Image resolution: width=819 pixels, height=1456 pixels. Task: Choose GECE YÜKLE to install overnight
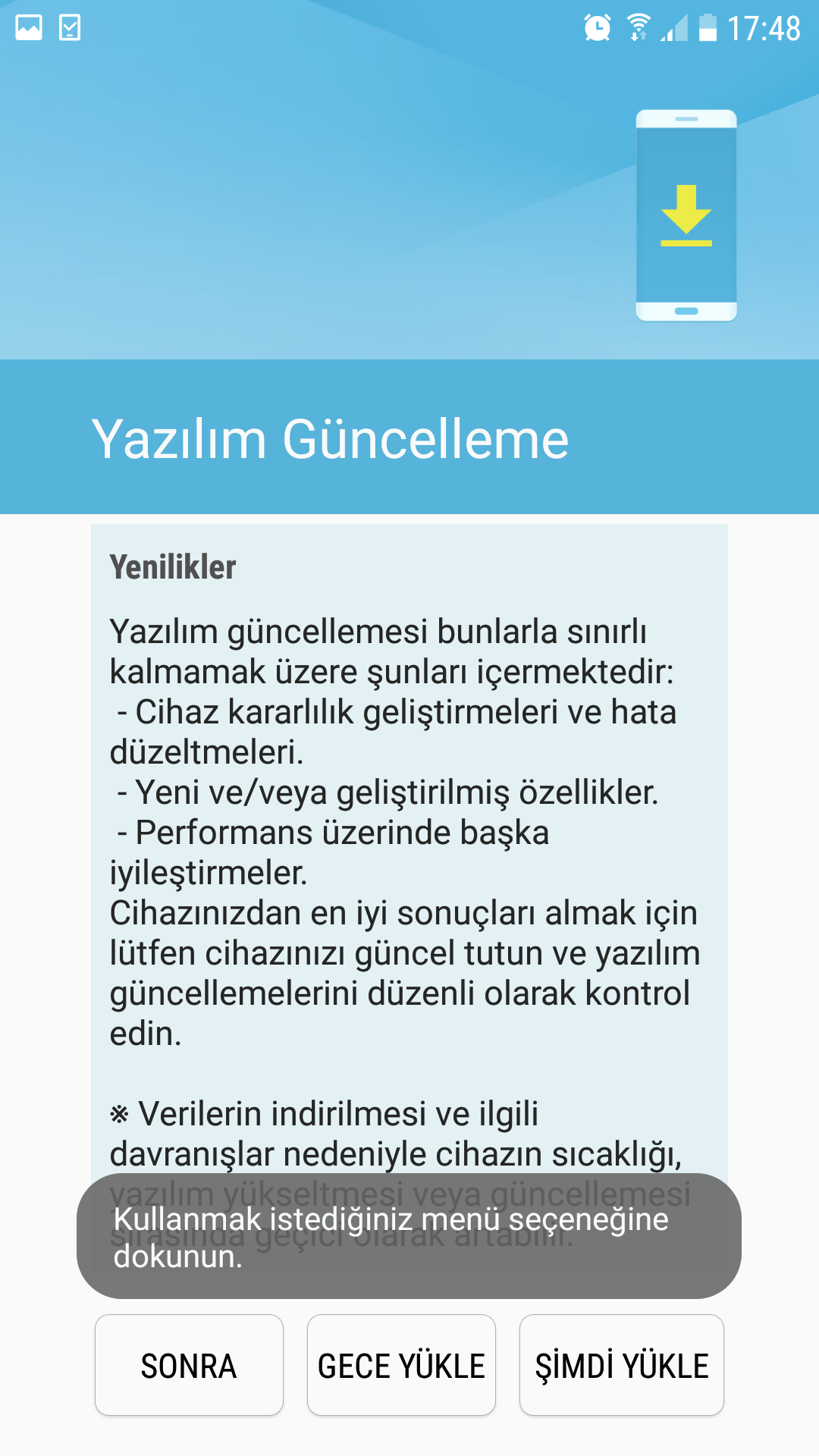tap(401, 1365)
